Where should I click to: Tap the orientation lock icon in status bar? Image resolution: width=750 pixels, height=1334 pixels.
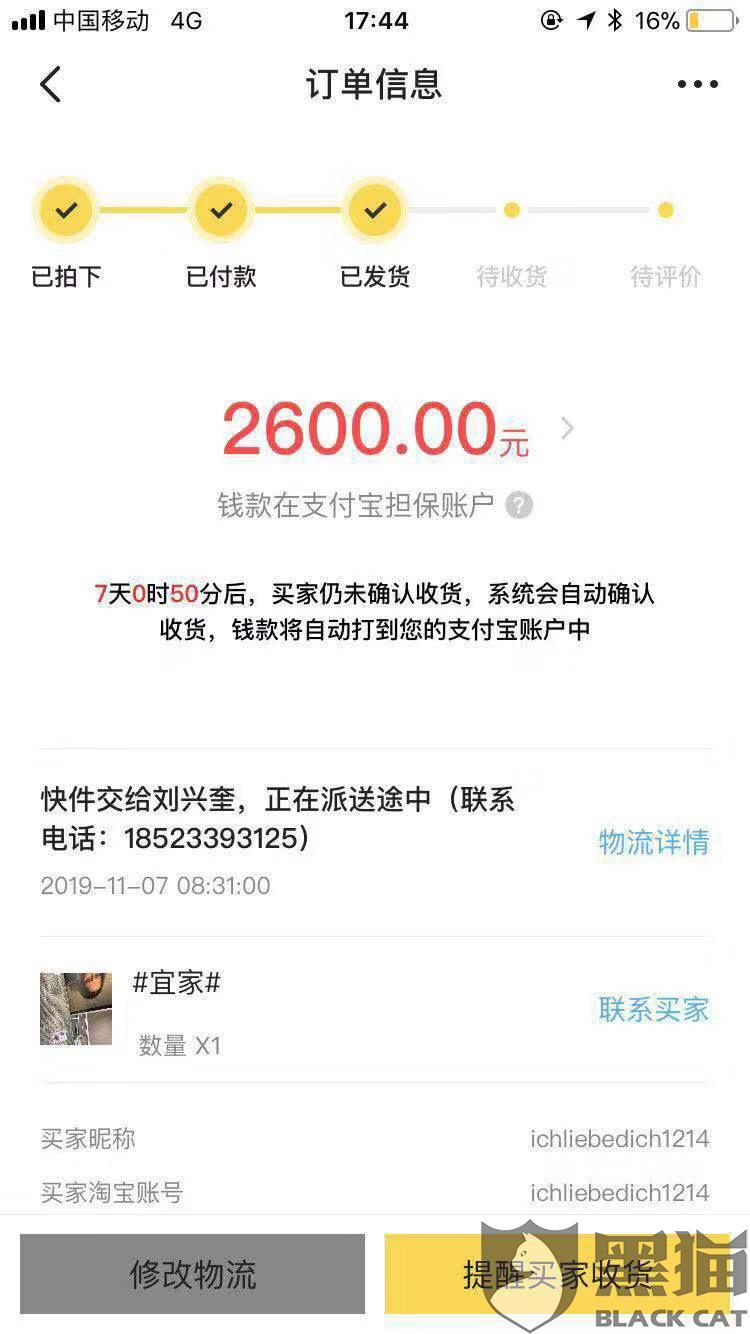(x=551, y=20)
